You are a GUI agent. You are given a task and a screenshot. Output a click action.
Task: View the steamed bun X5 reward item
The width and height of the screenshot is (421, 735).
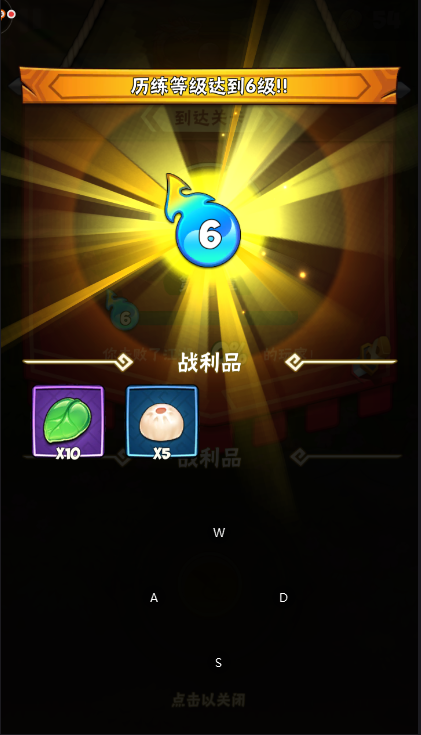point(162,421)
